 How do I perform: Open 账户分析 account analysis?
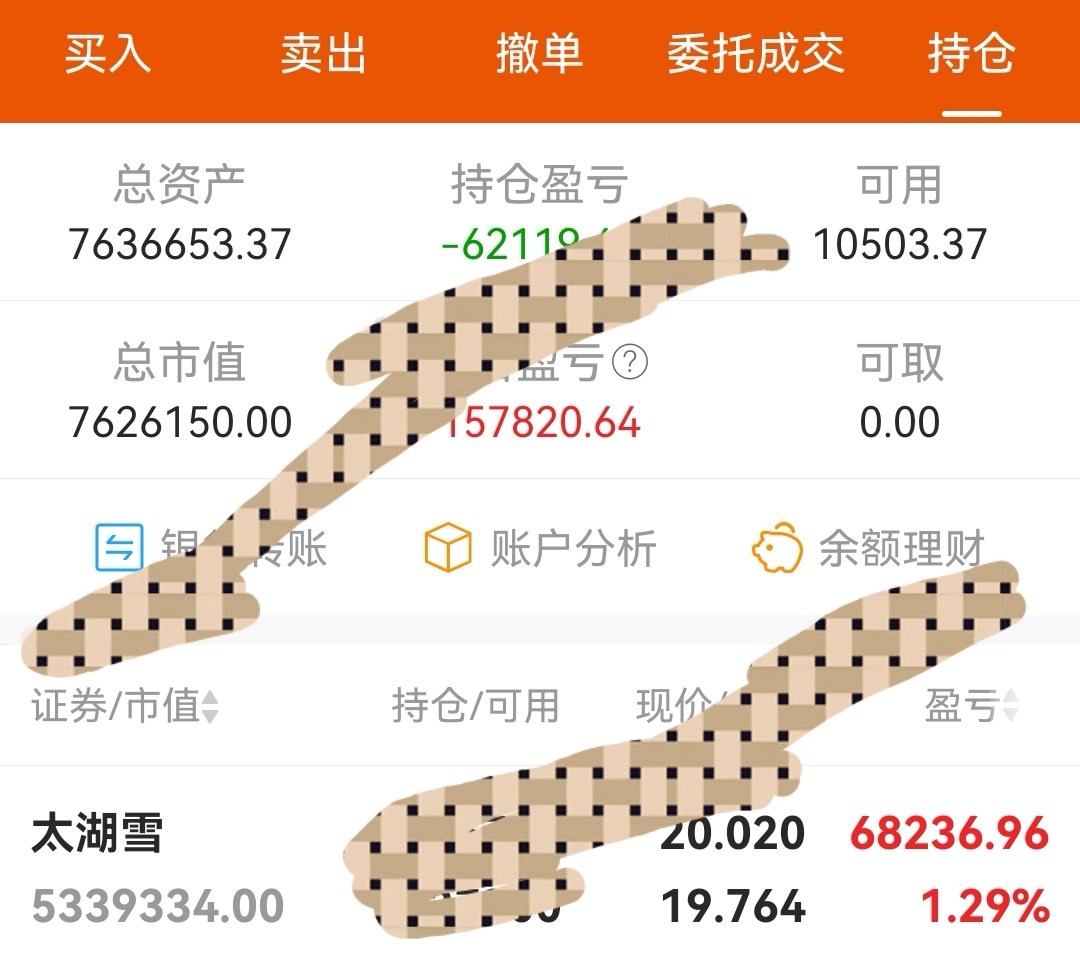(540, 548)
